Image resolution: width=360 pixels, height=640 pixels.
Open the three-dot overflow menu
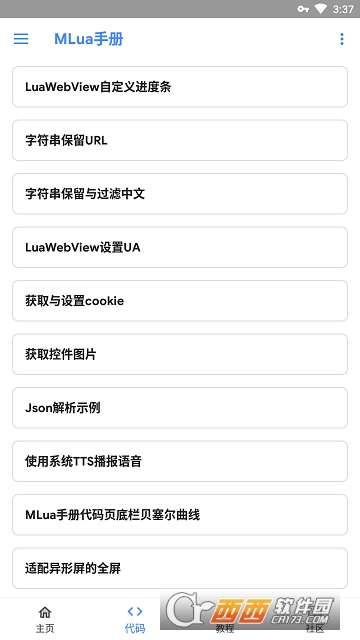click(x=342, y=39)
